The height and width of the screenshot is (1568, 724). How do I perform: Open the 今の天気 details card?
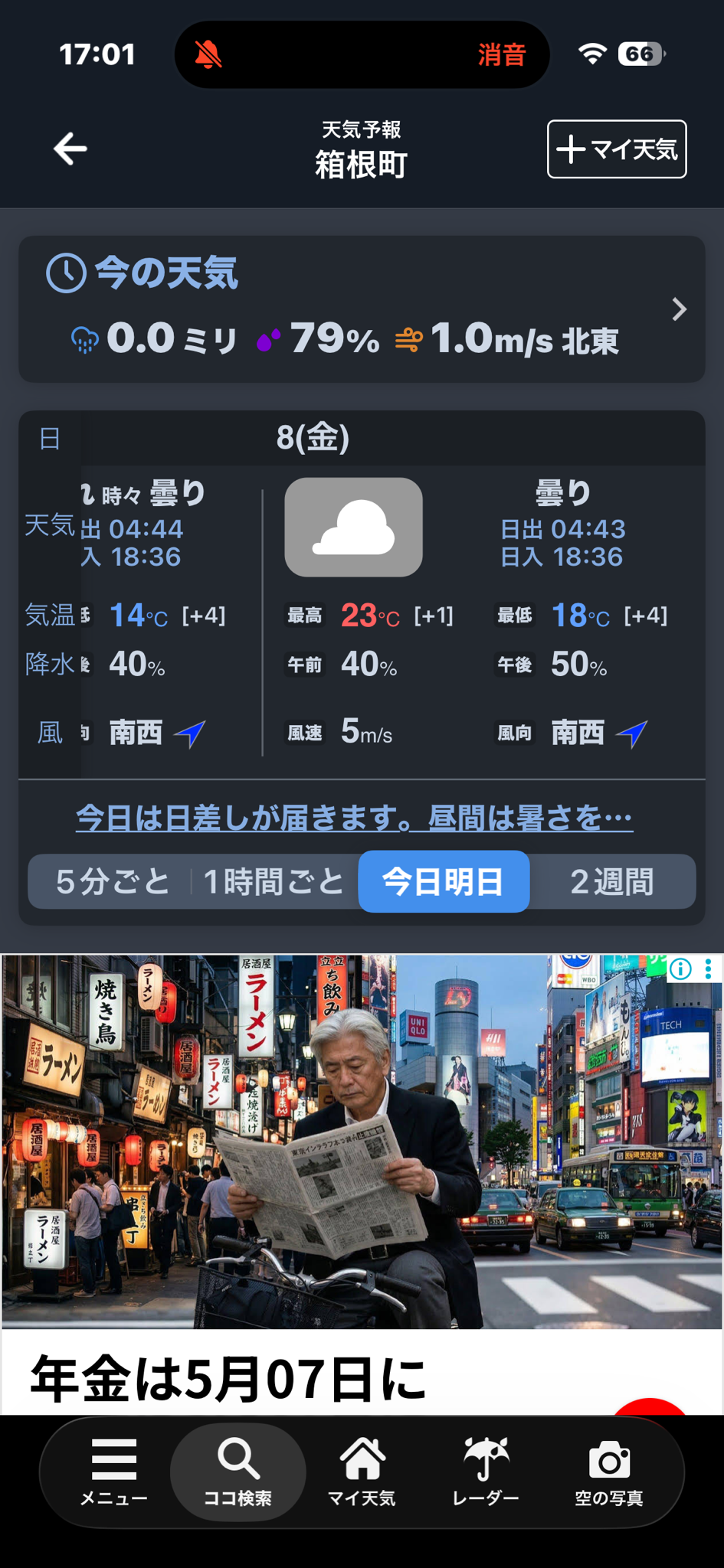click(362, 309)
